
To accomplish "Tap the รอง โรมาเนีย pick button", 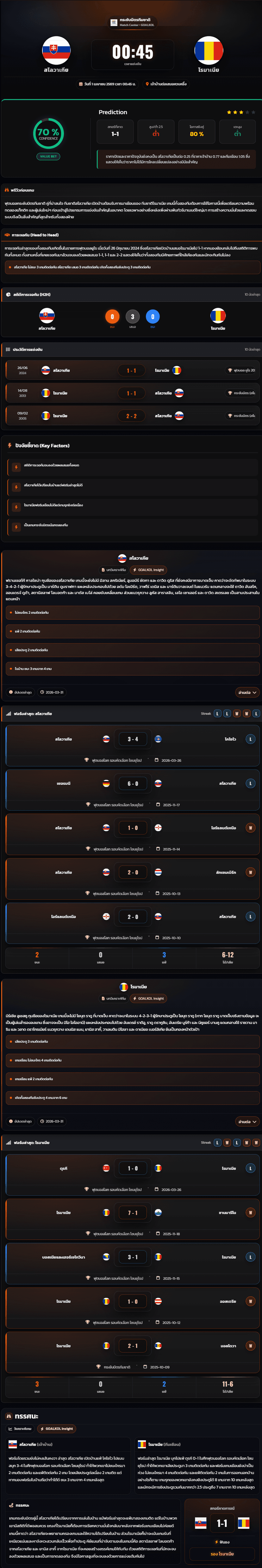I will tap(222, 1553).
